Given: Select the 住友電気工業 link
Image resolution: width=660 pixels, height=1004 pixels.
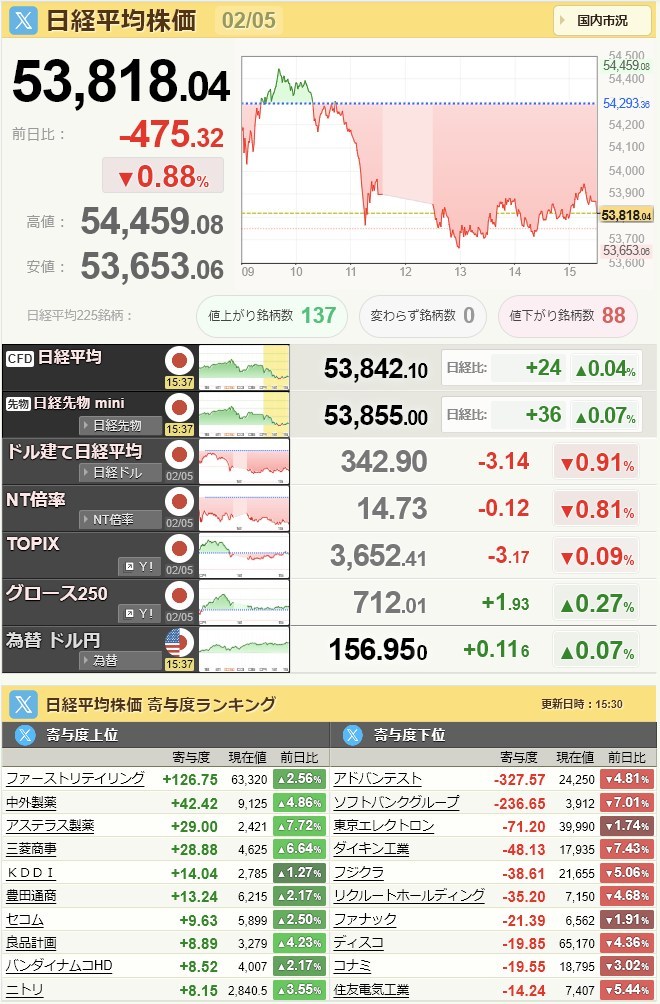Looking at the screenshot, I should click(x=371, y=990).
